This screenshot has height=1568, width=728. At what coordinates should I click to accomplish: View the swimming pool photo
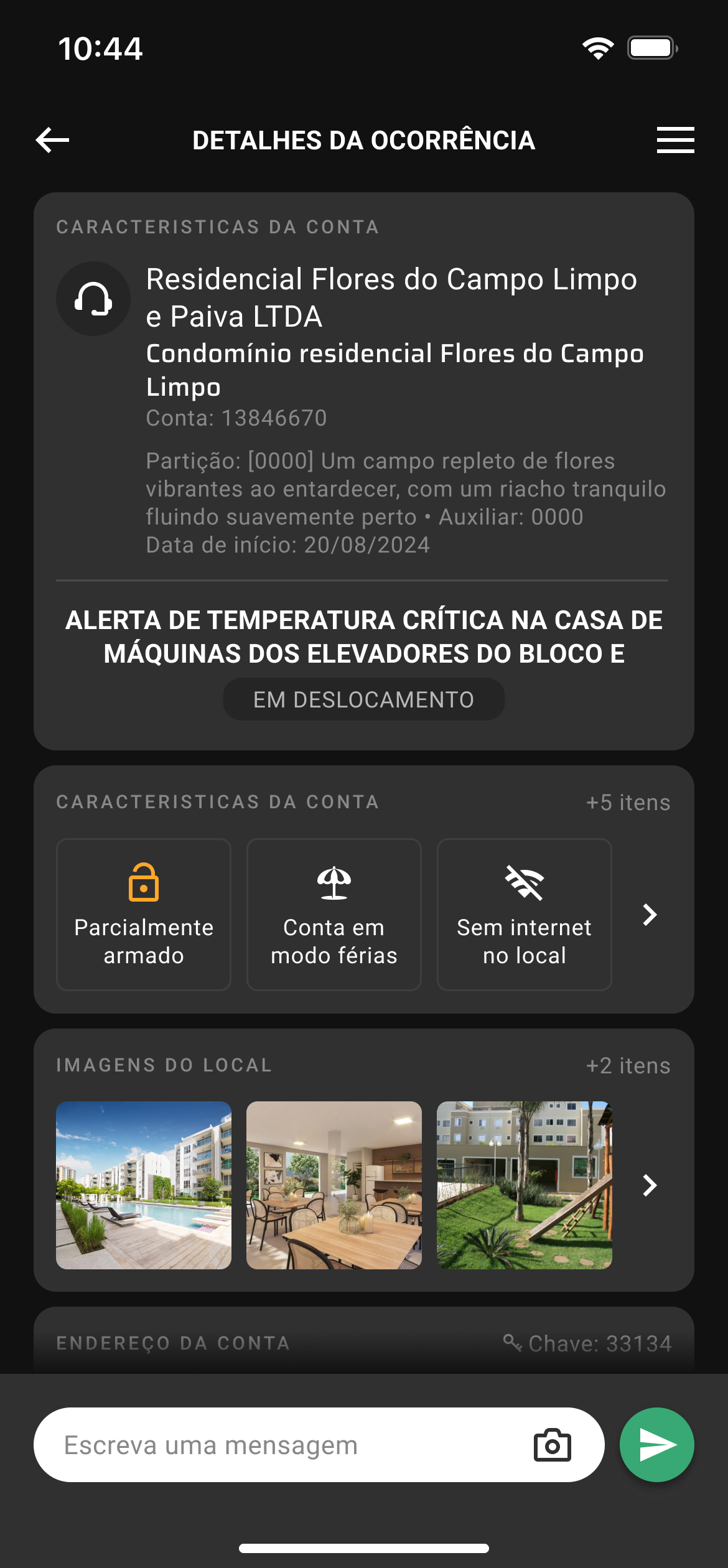pyautogui.click(x=144, y=1185)
